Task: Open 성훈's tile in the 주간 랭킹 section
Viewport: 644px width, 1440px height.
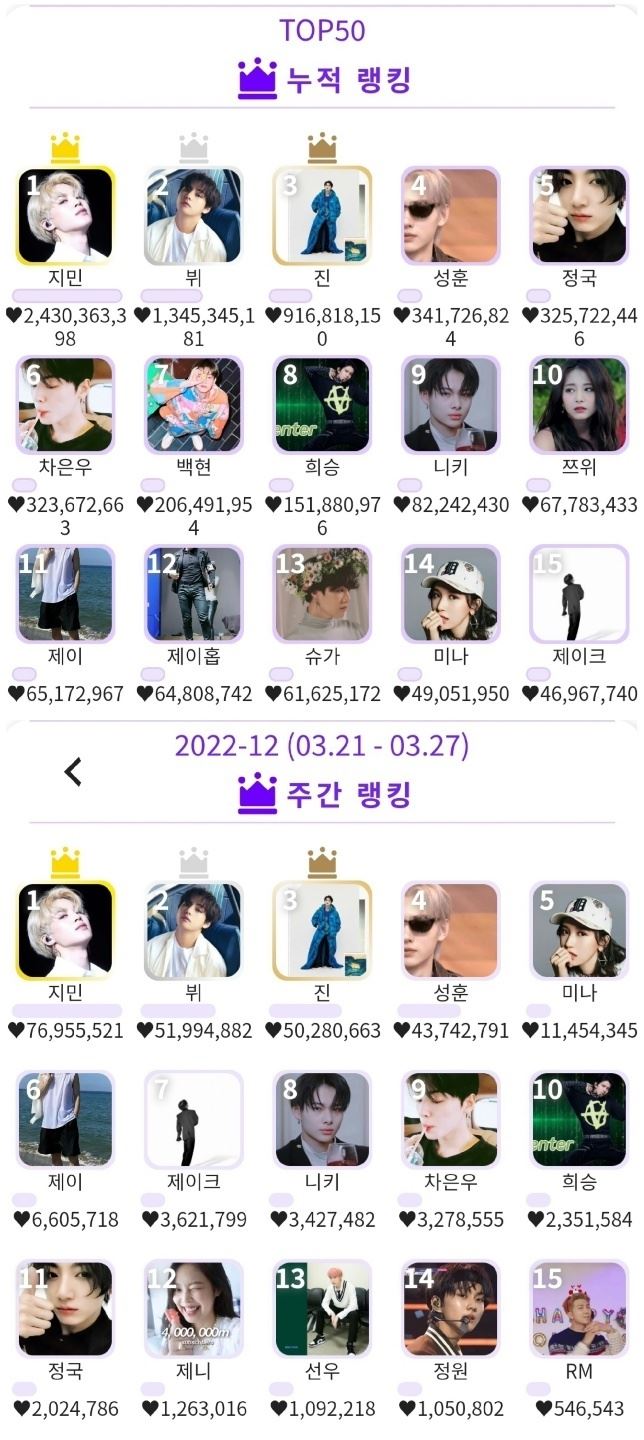Action: click(450, 931)
